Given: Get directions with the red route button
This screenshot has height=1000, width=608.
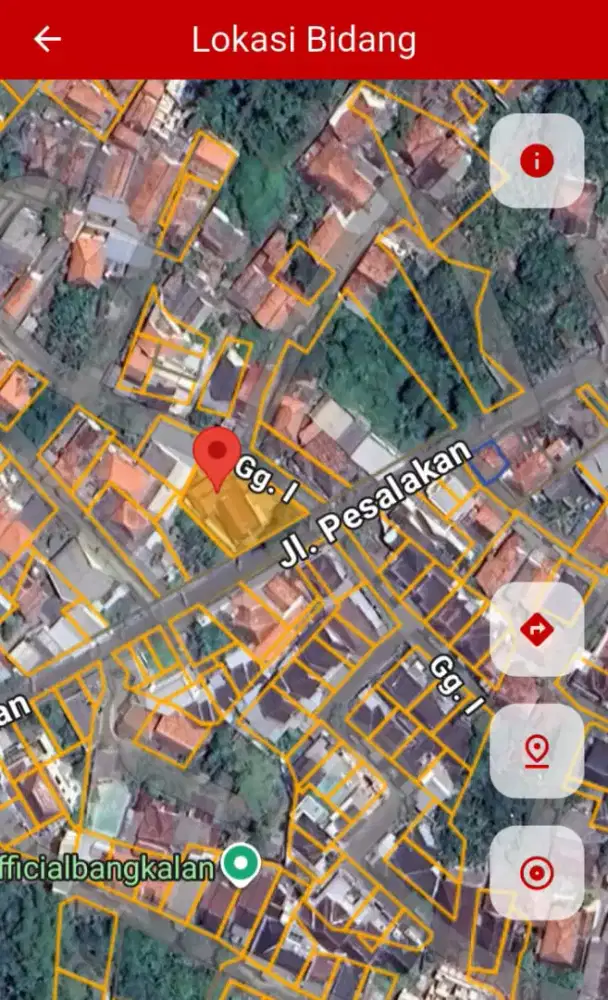Looking at the screenshot, I should point(537,629).
